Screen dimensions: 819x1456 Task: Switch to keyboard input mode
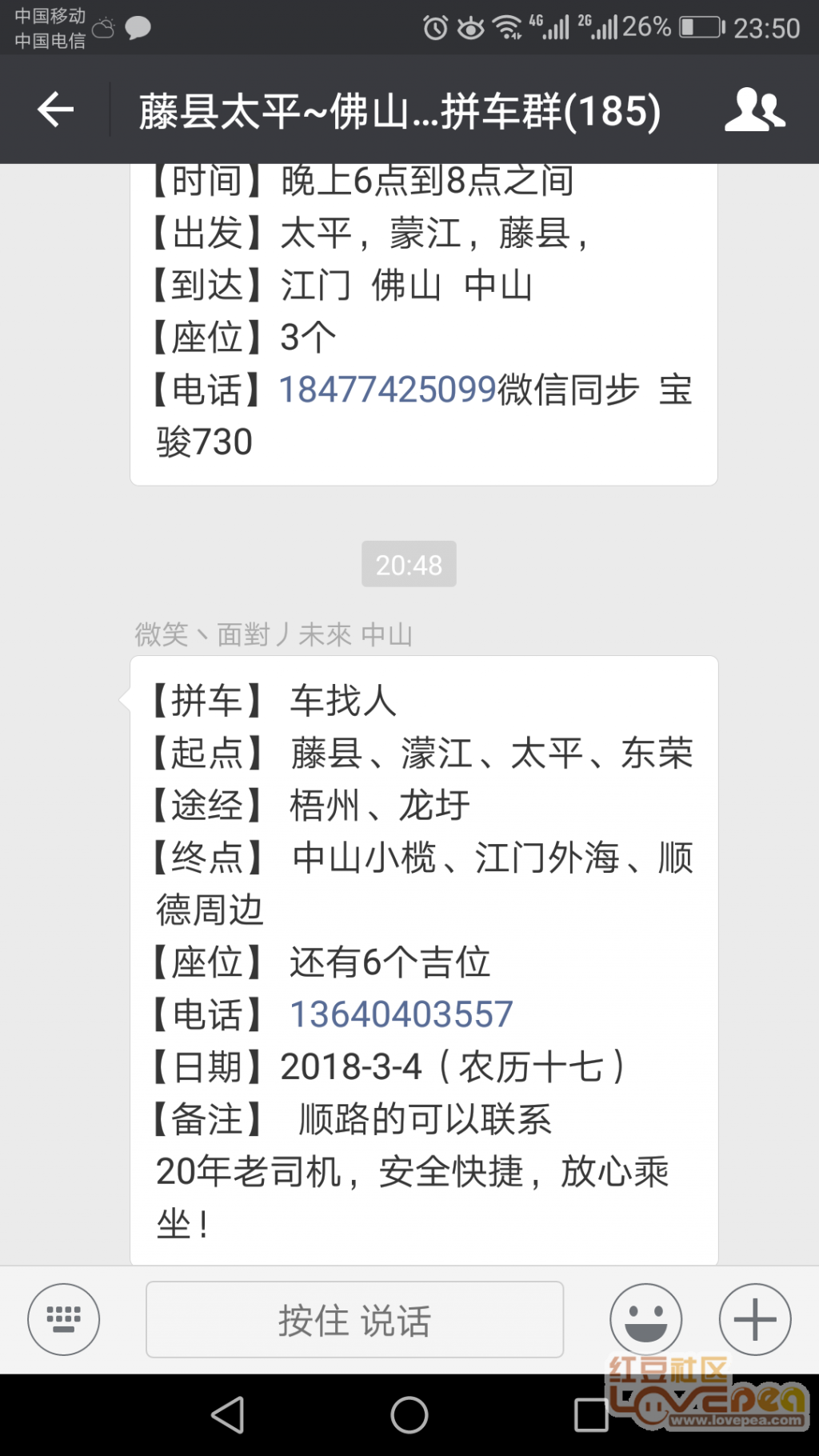(x=64, y=1319)
